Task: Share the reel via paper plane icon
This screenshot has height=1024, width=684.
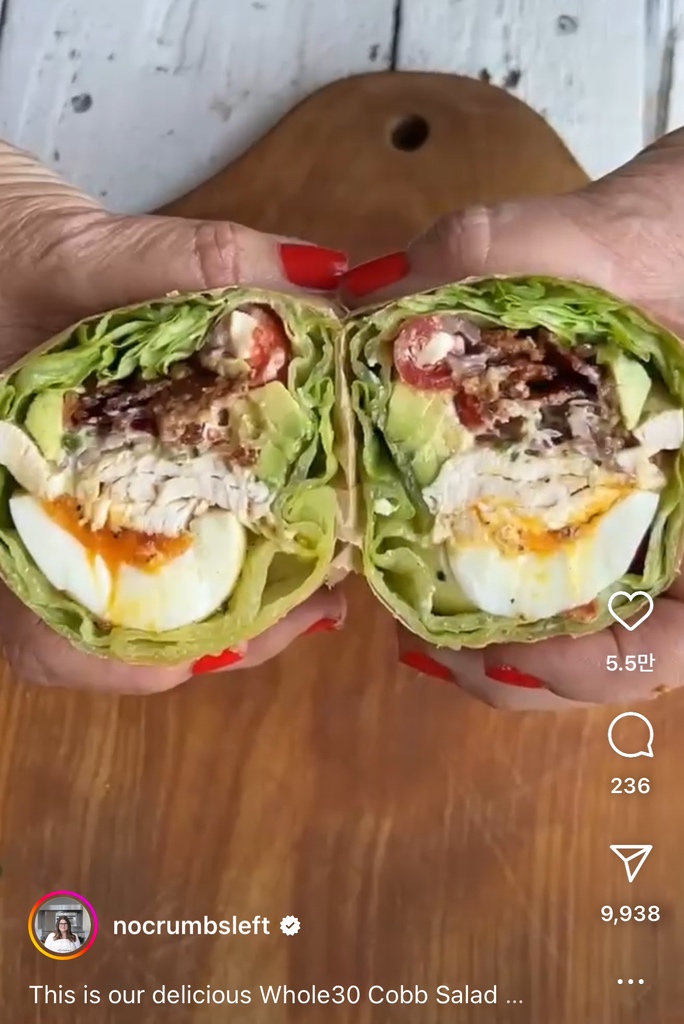Action: (x=630, y=863)
